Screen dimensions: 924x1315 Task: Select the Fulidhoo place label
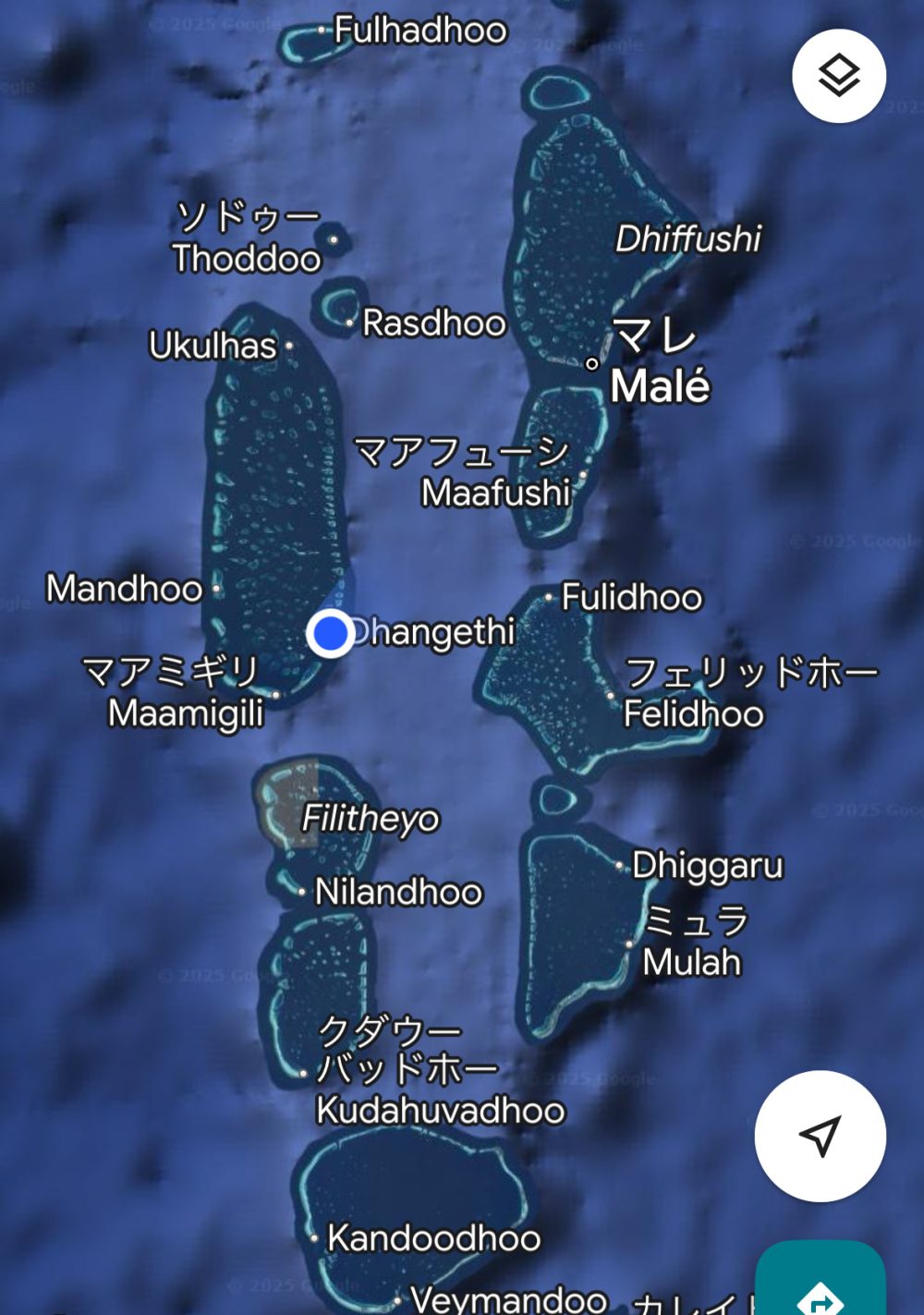pyautogui.click(x=632, y=597)
